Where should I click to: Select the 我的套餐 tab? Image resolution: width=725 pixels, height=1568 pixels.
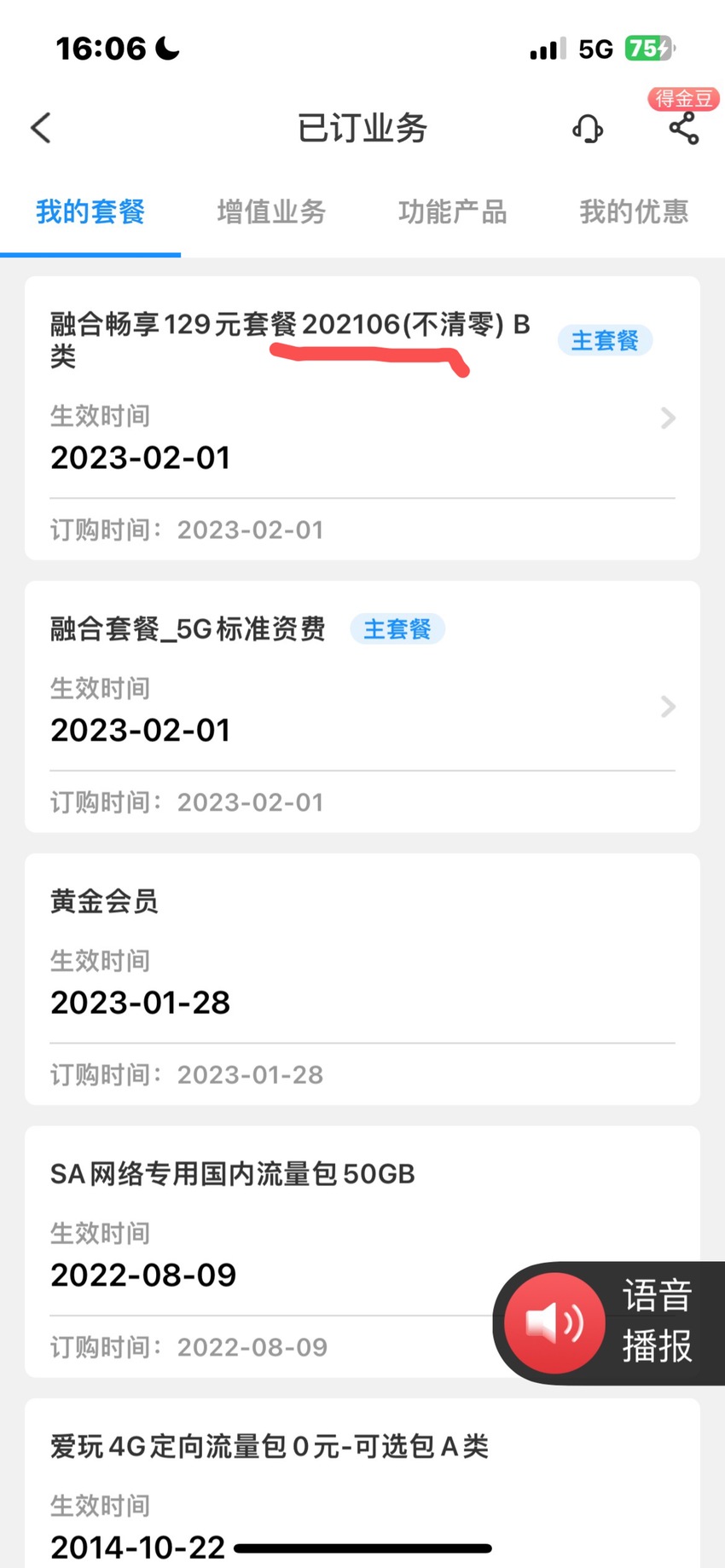[90, 211]
